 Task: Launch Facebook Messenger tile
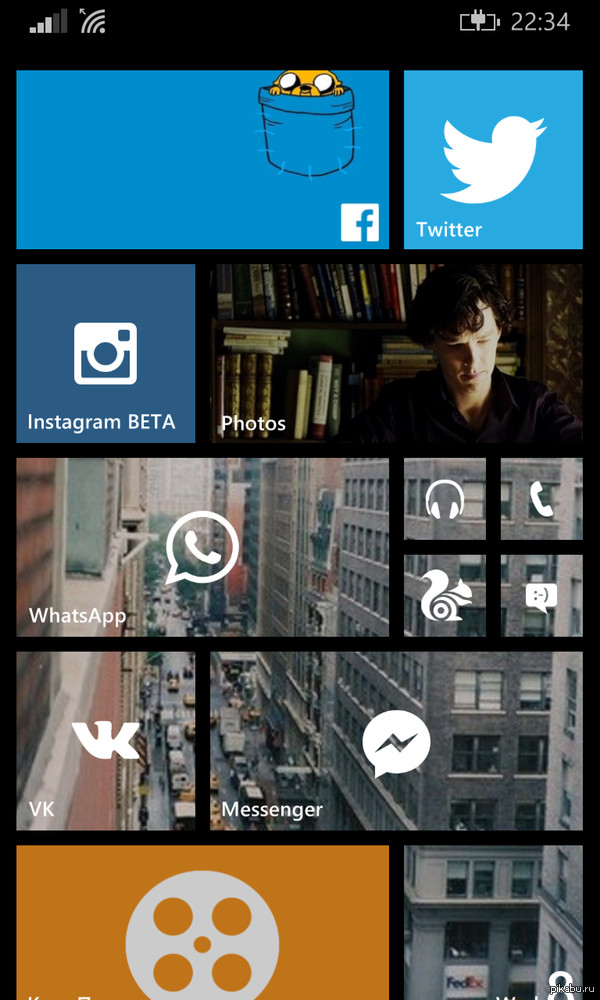[x=396, y=741]
